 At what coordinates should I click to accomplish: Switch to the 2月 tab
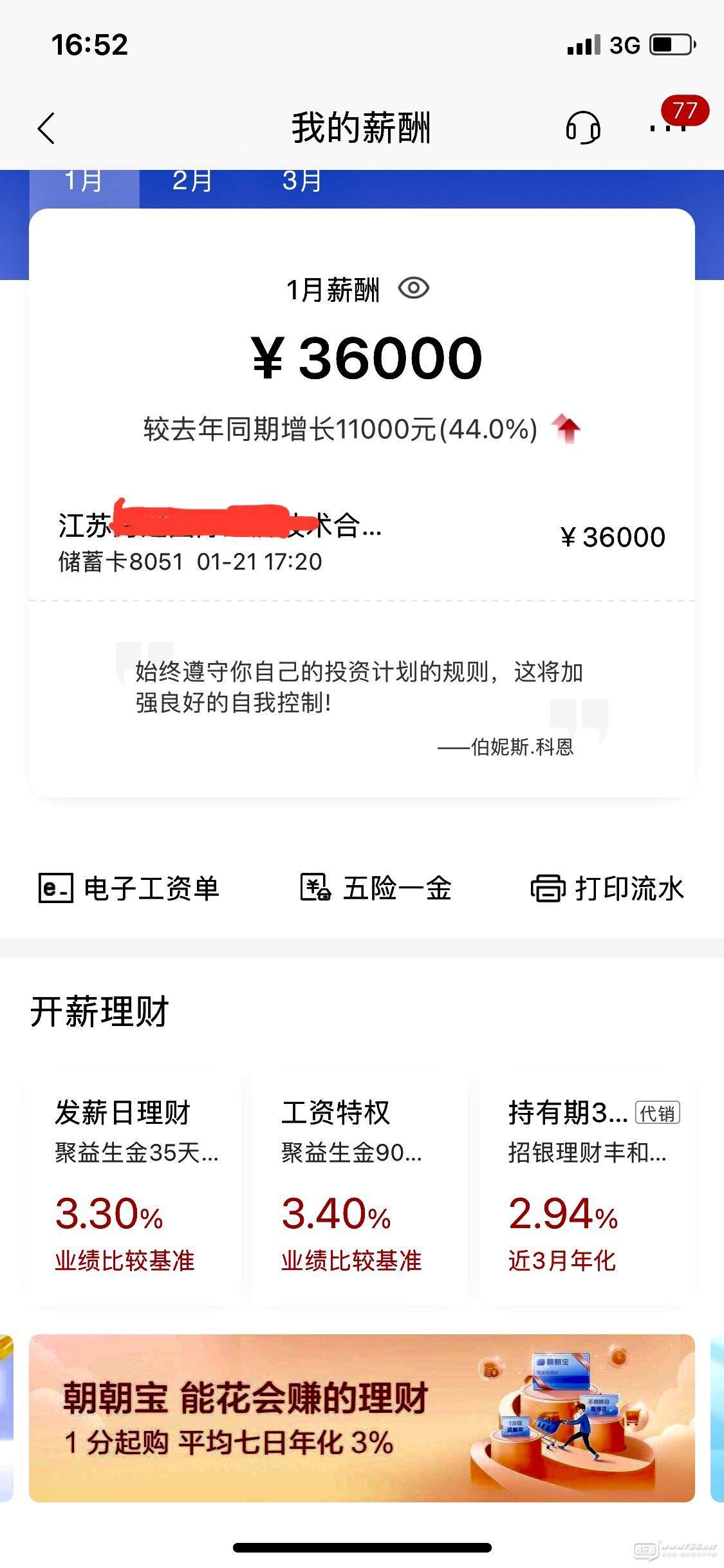coord(192,182)
